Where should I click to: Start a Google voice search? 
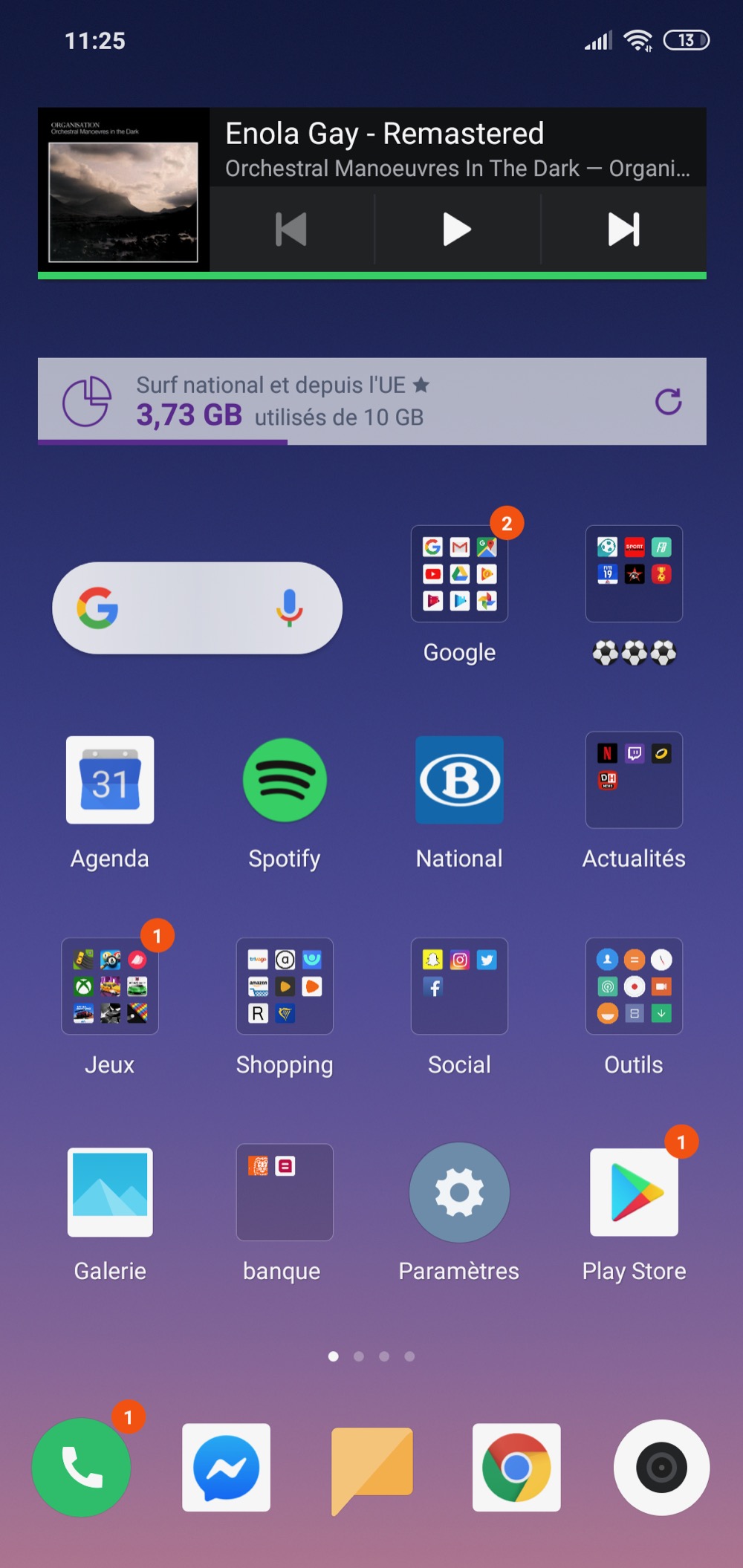point(289,608)
